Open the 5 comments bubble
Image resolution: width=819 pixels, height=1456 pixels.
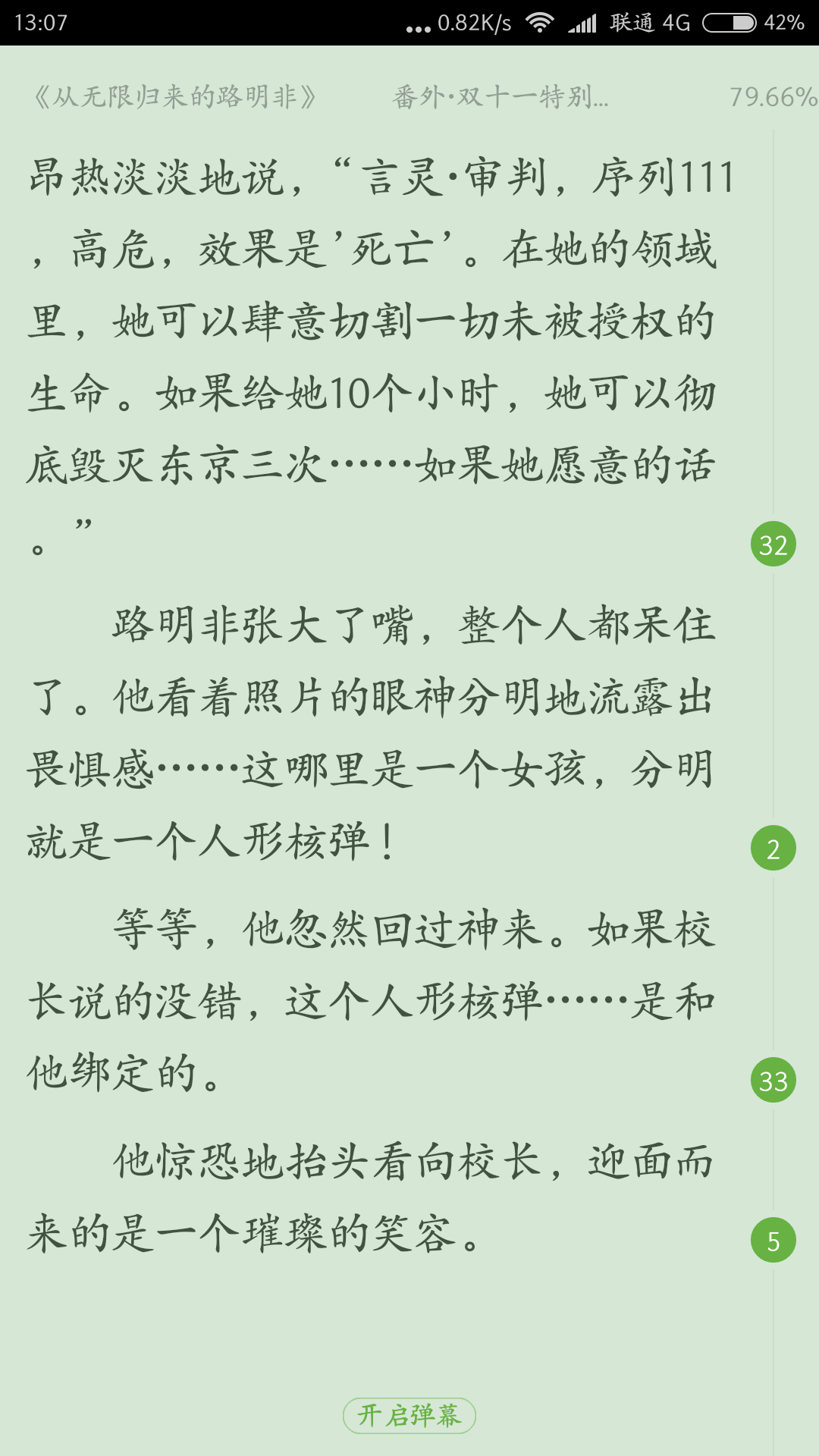[x=773, y=1240]
